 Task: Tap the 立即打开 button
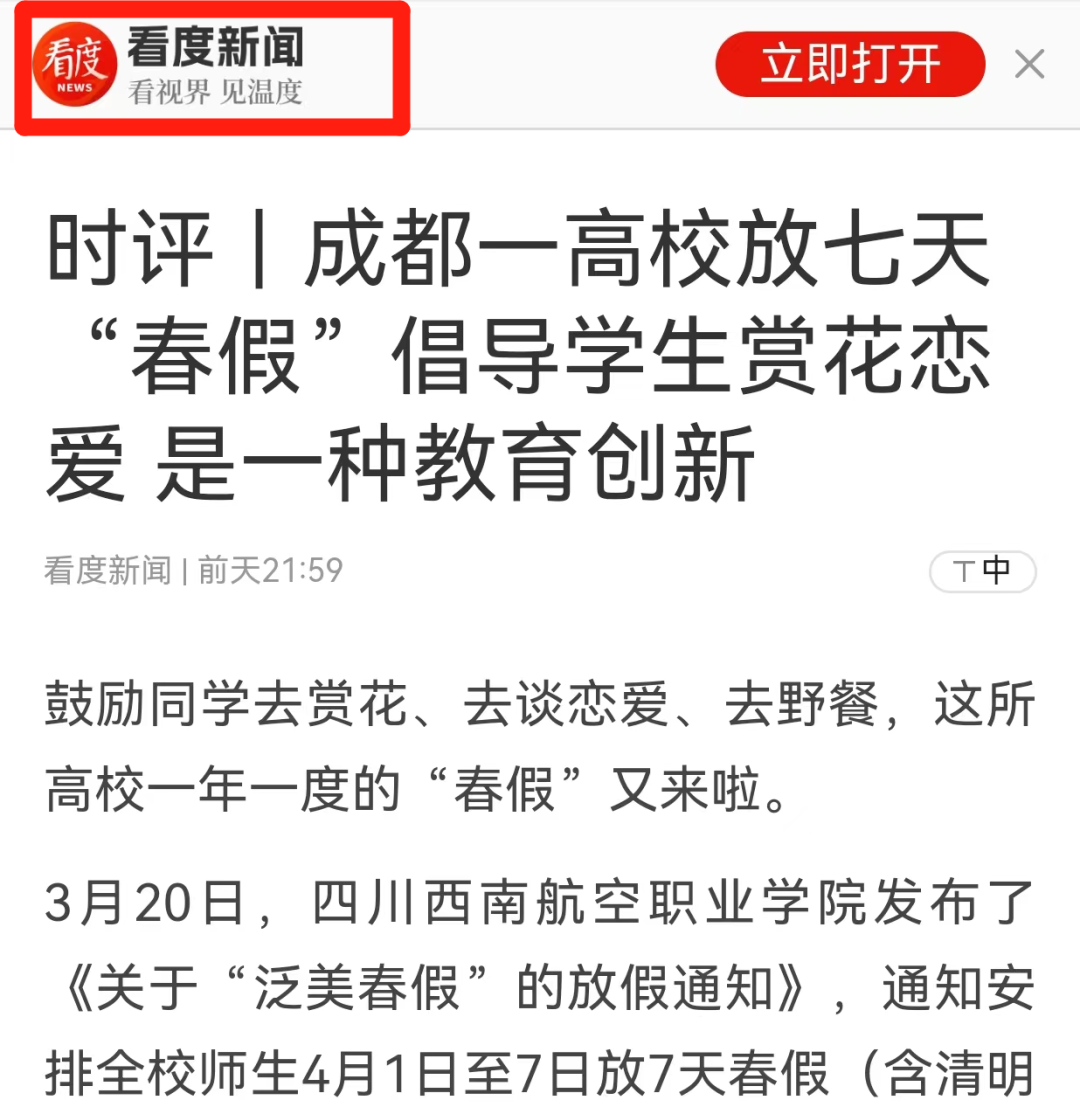tap(850, 65)
